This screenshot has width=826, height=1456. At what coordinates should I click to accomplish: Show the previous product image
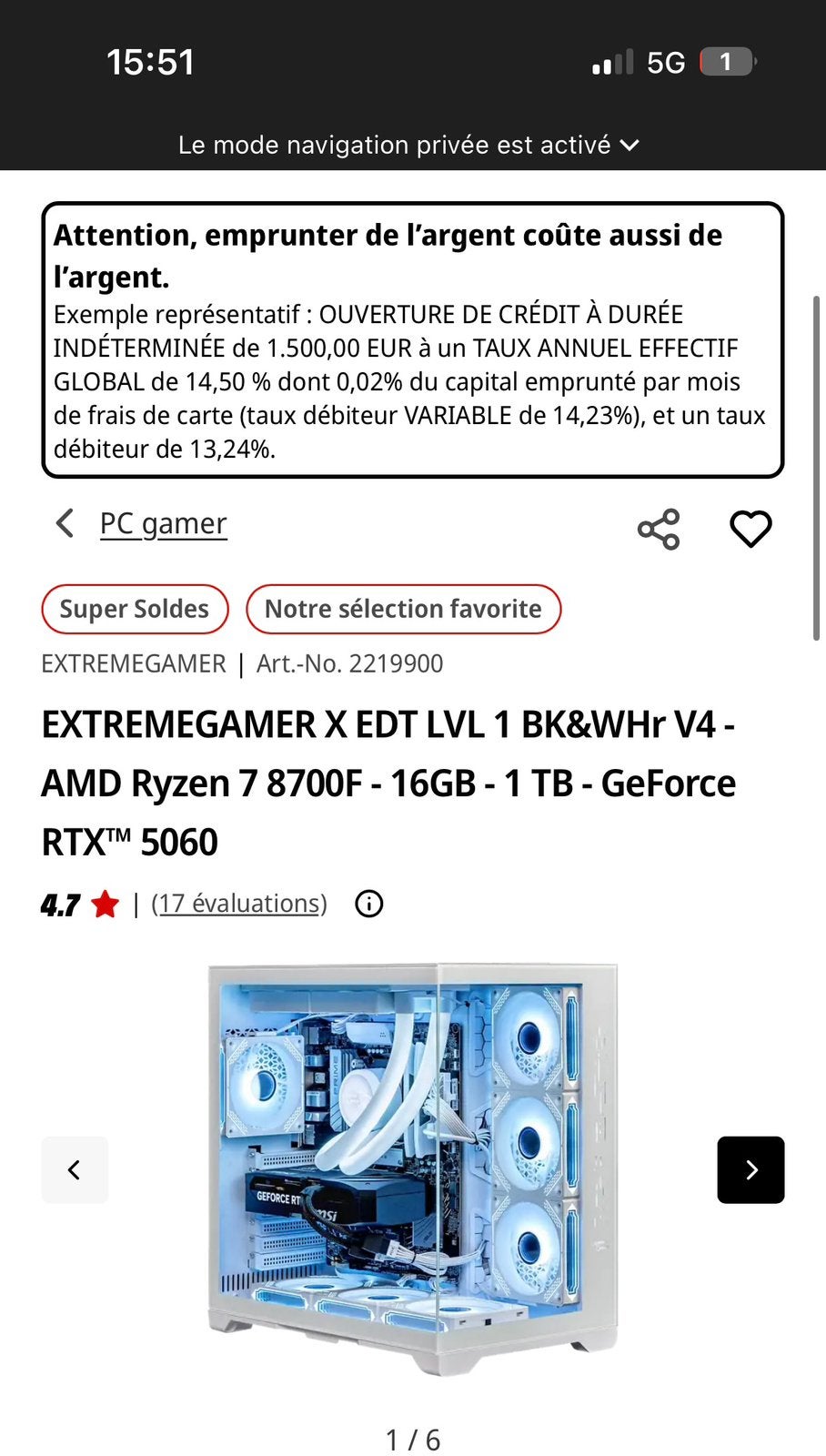click(x=75, y=1169)
